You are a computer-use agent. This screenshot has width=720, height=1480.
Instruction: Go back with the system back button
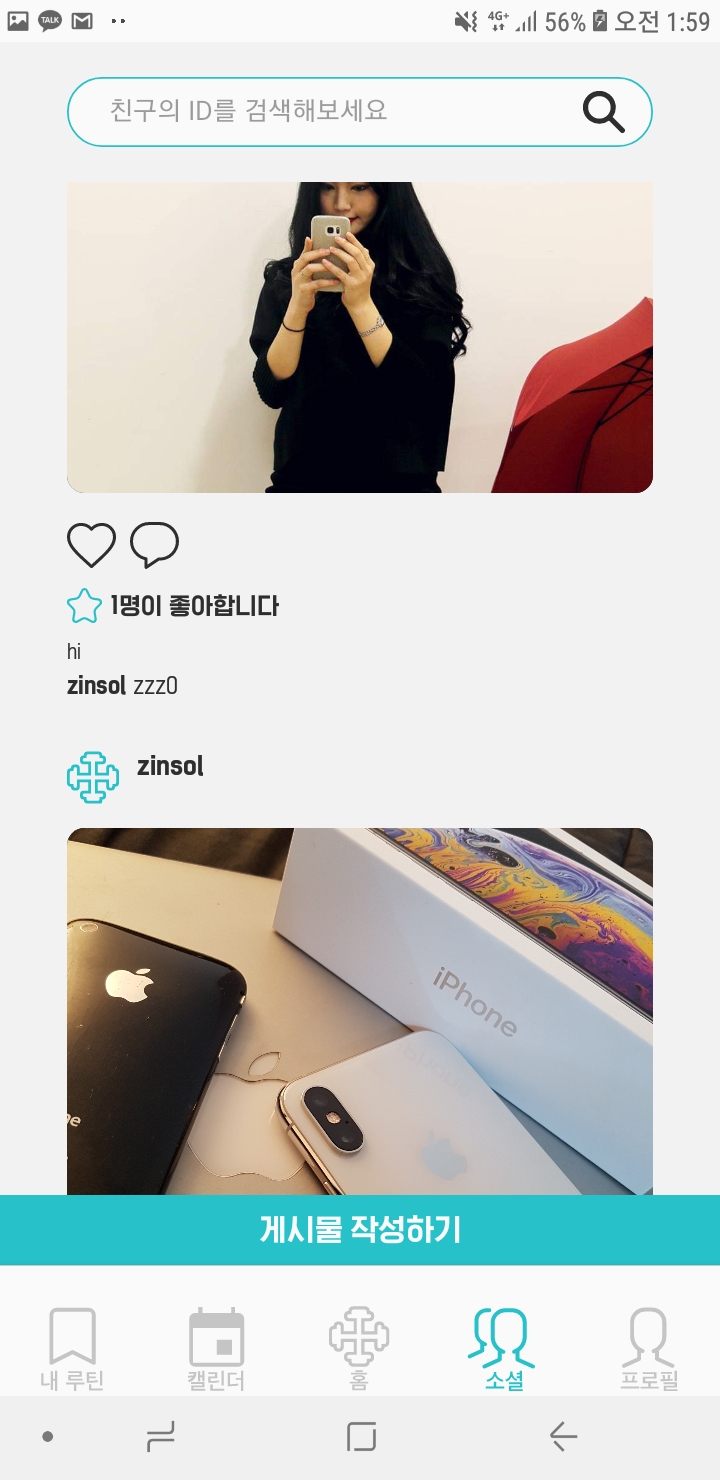[x=563, y=1437]
